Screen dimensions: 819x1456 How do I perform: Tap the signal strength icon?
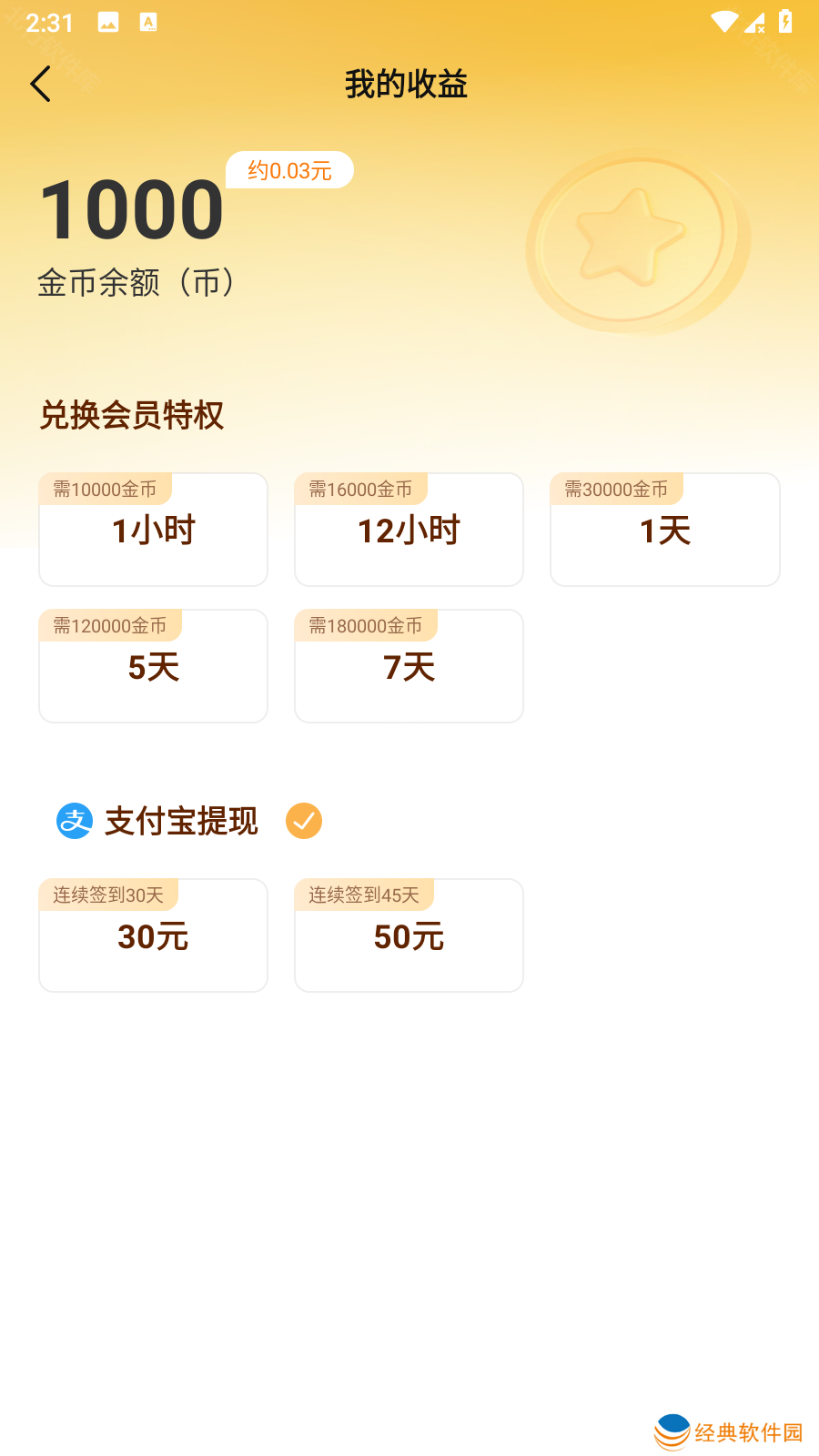(x=756, y=22)
